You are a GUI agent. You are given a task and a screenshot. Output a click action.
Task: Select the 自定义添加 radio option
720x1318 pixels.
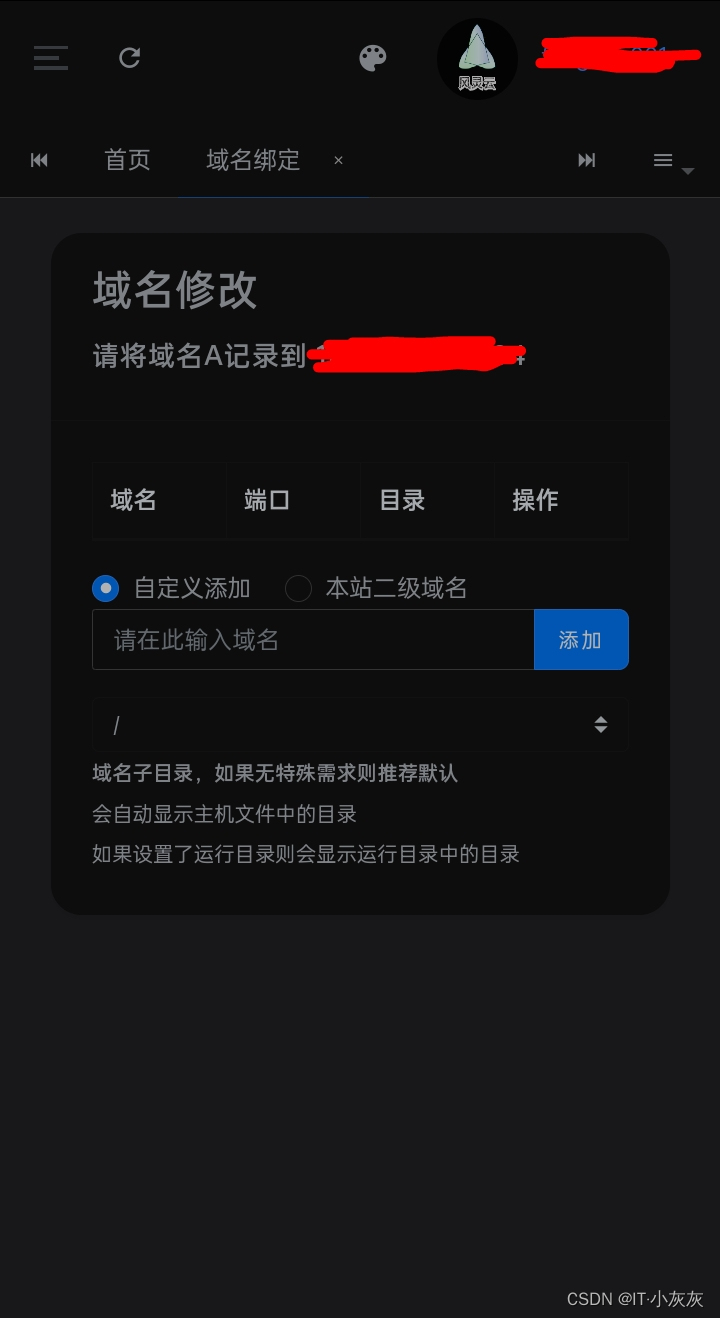pos(106,588)
